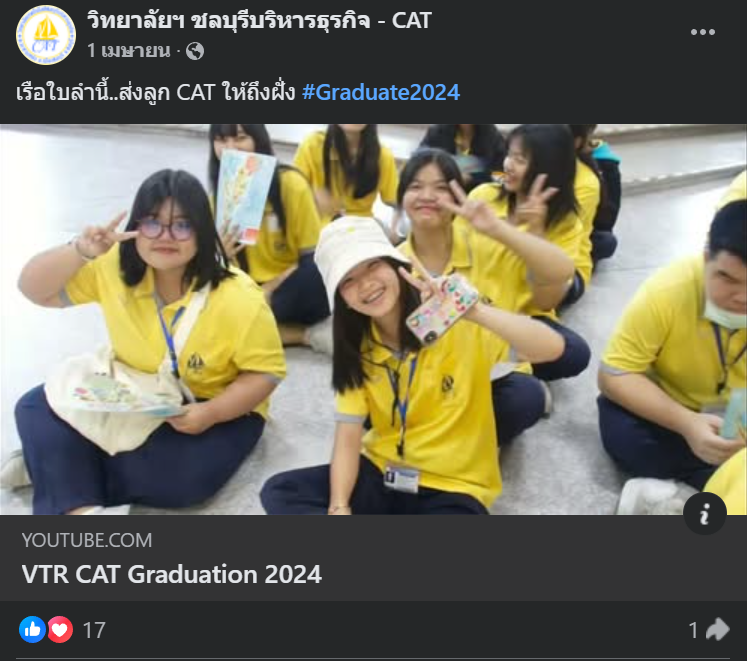The width and height of the screenshot is (747, 661).
Task: Open the #Graduate2024 hashtag
Action: (380, 92)
